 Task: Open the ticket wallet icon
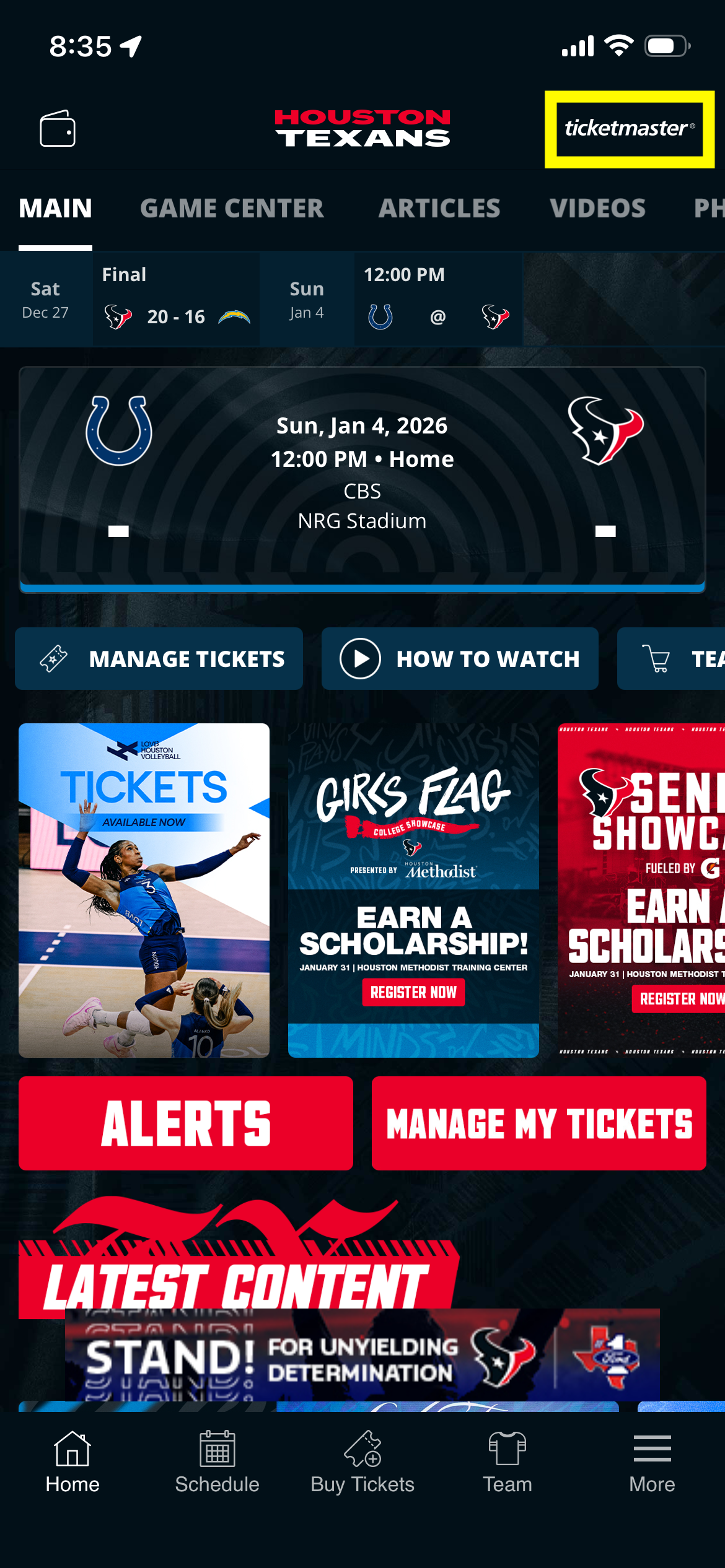(59, 129)
